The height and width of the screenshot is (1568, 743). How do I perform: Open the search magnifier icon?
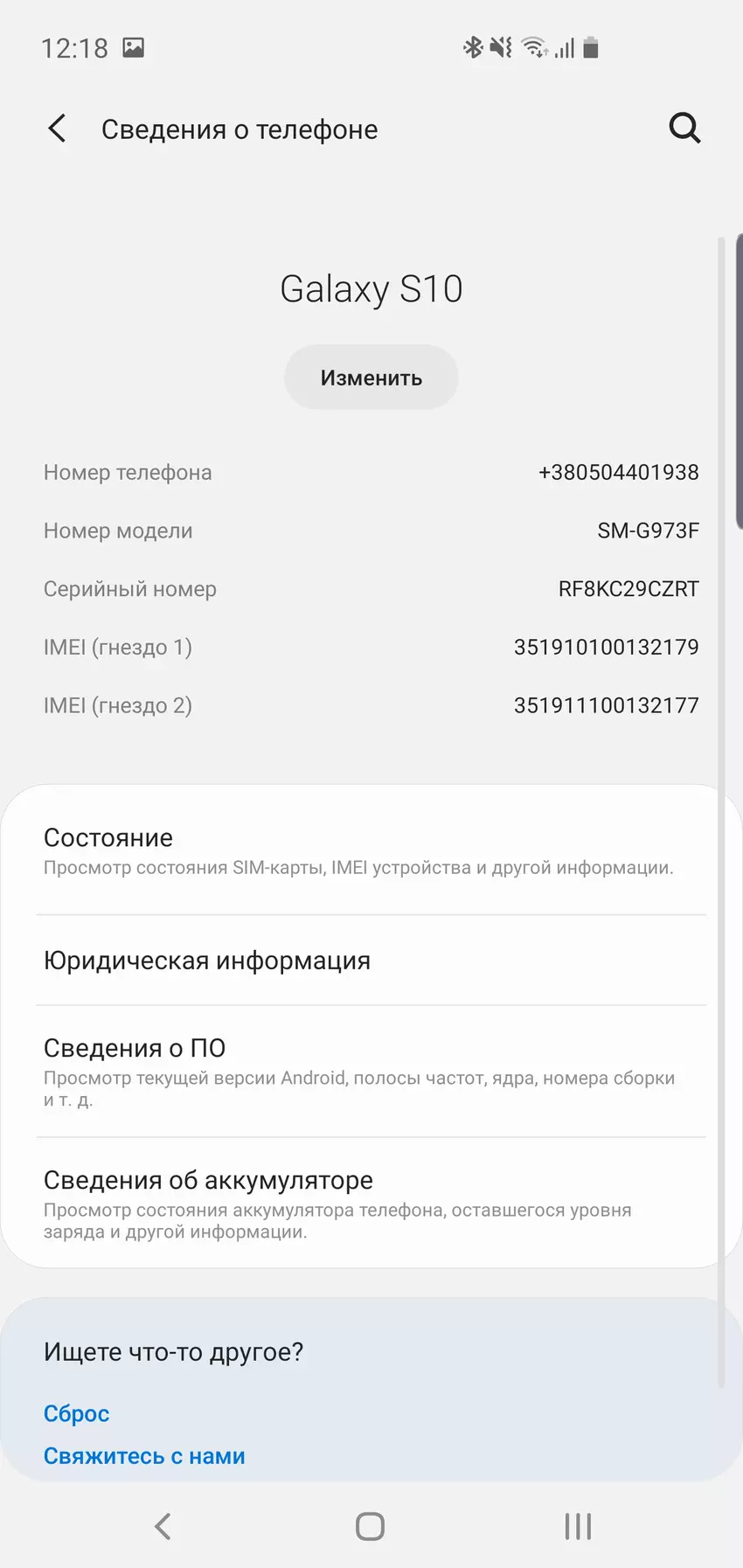[684, 128]
